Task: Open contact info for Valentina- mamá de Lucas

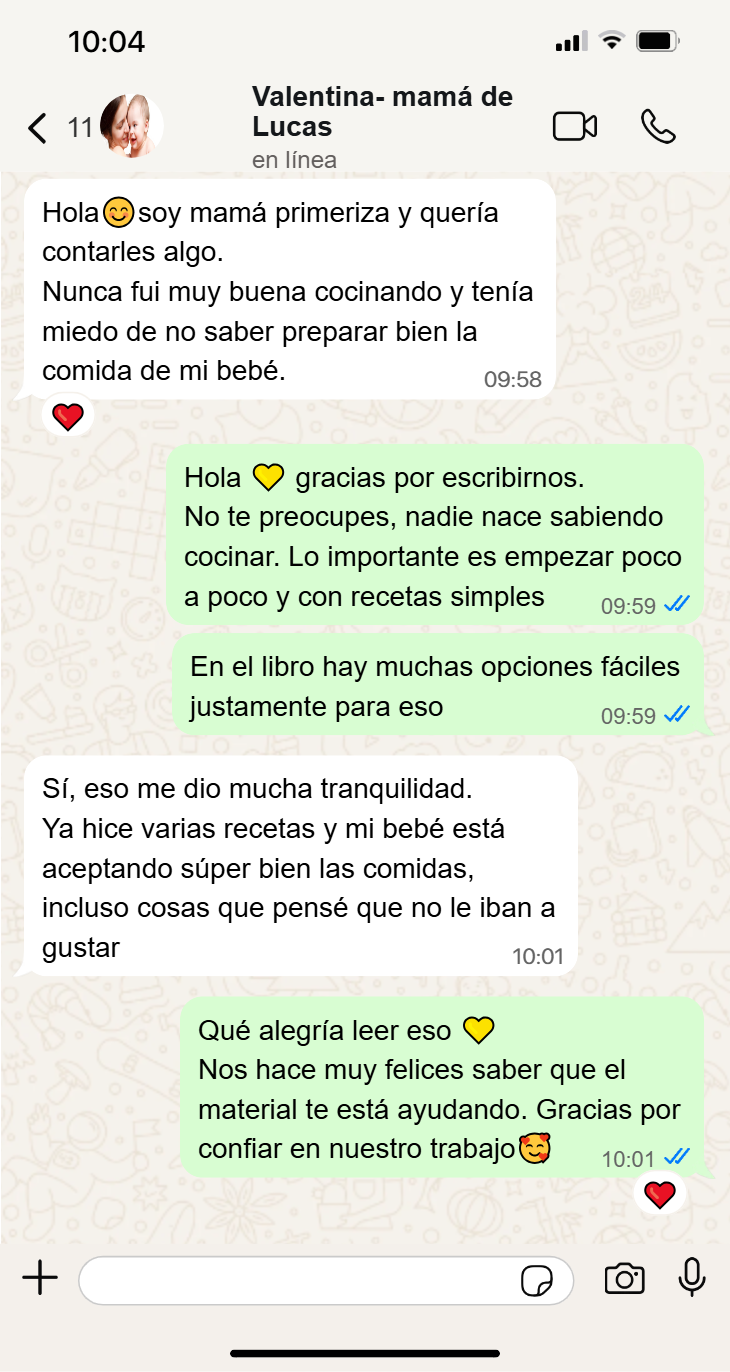Action: [381, 126]
